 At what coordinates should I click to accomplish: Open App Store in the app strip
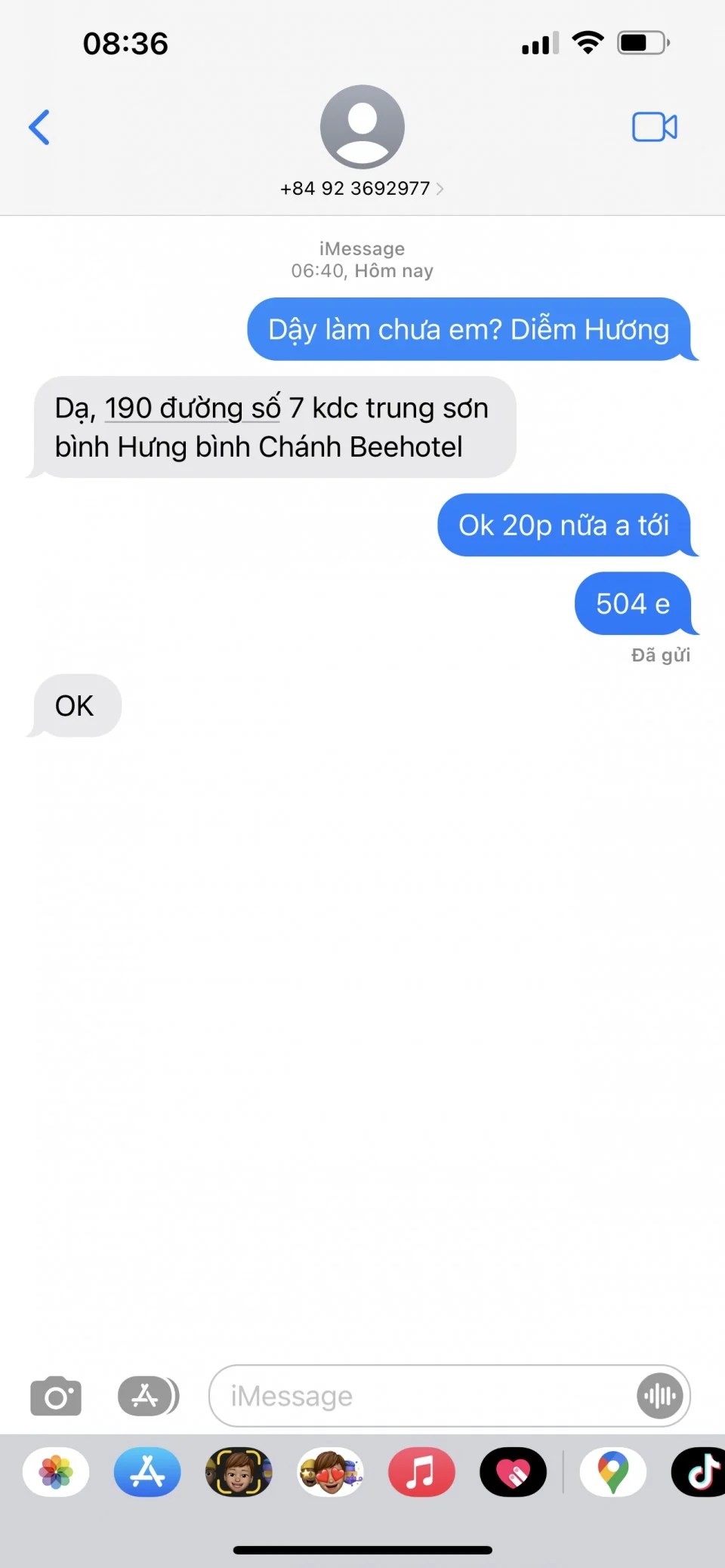[147, 1472]
